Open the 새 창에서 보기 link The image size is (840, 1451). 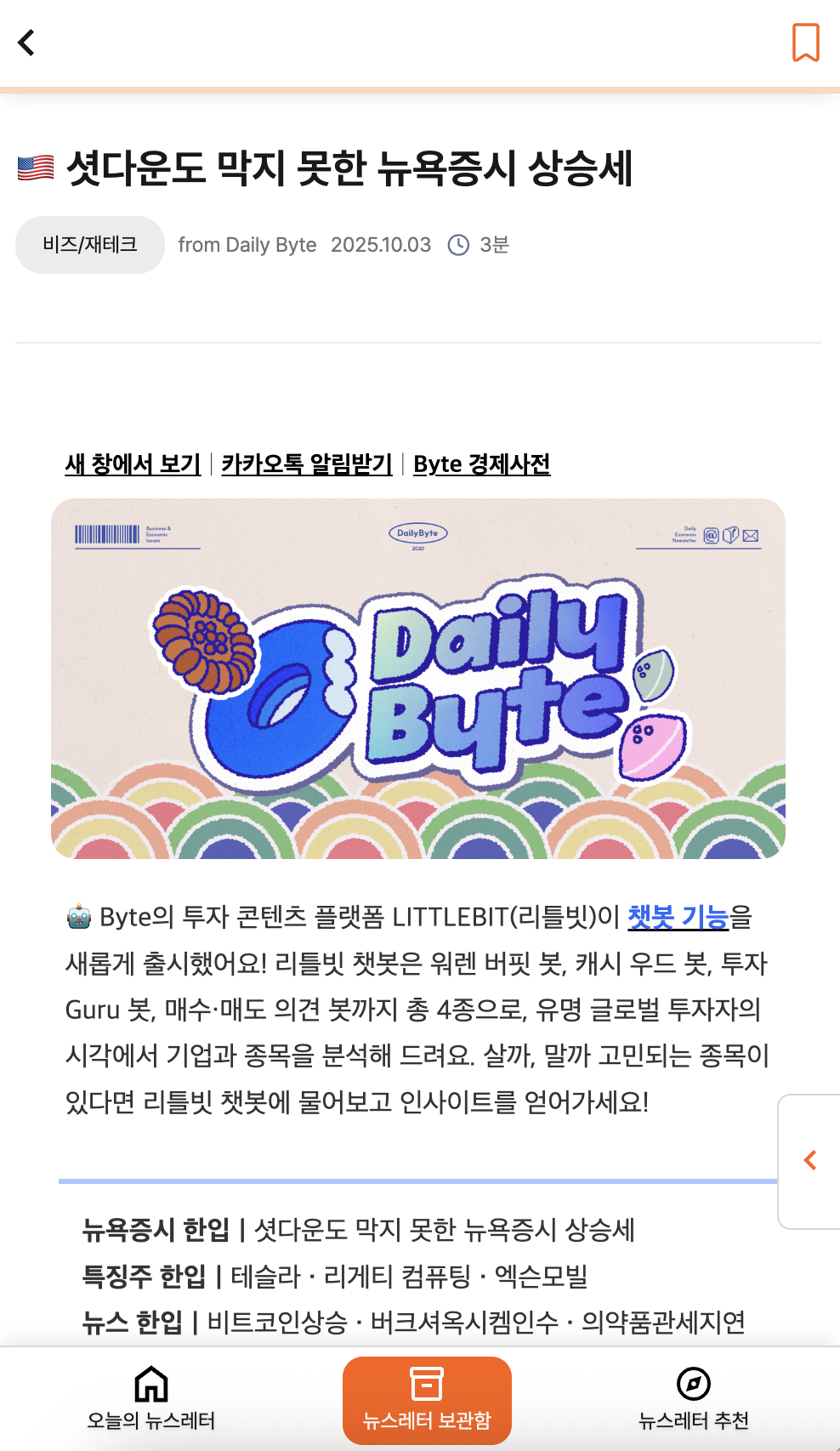[133, 464]
